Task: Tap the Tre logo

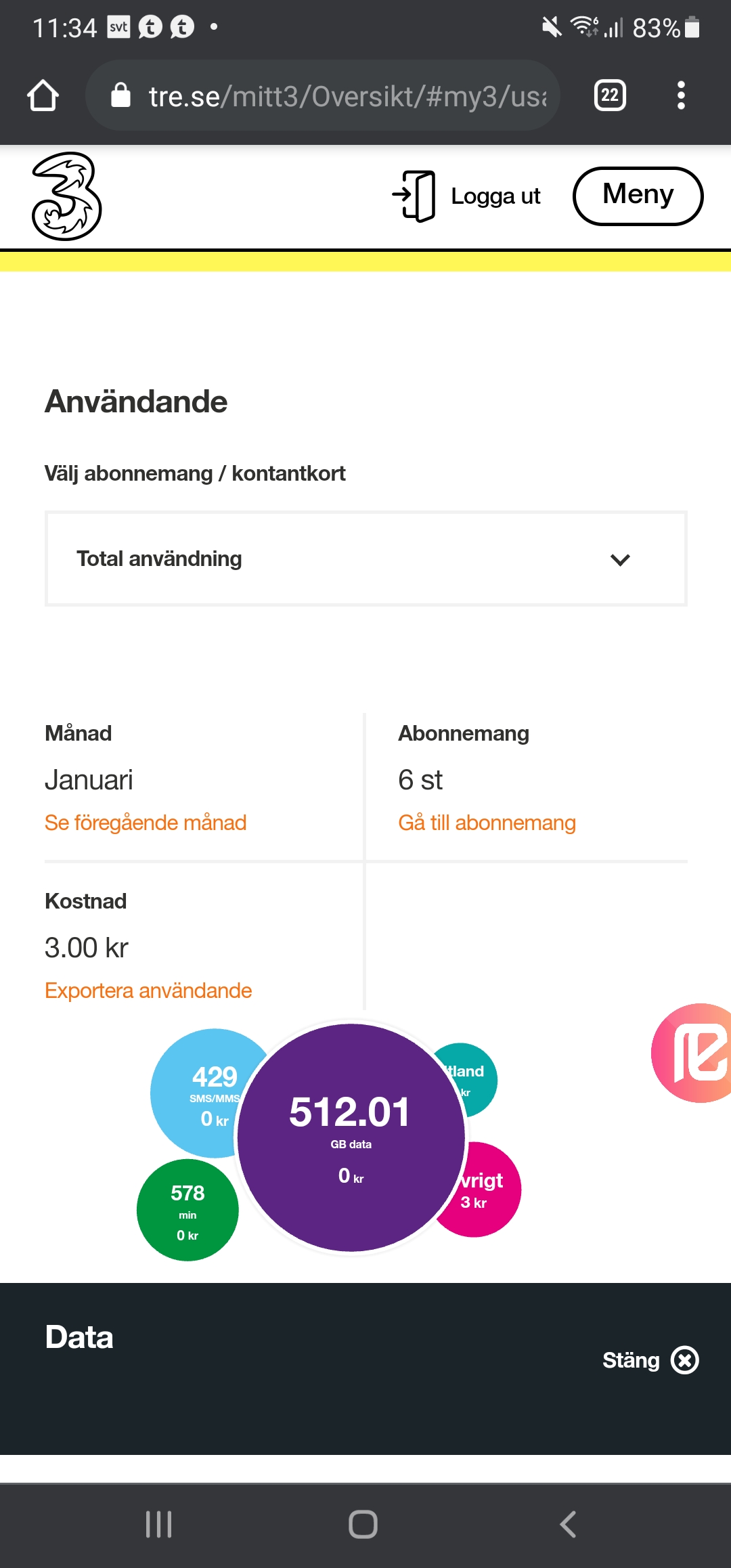Action: coord(66,196)
